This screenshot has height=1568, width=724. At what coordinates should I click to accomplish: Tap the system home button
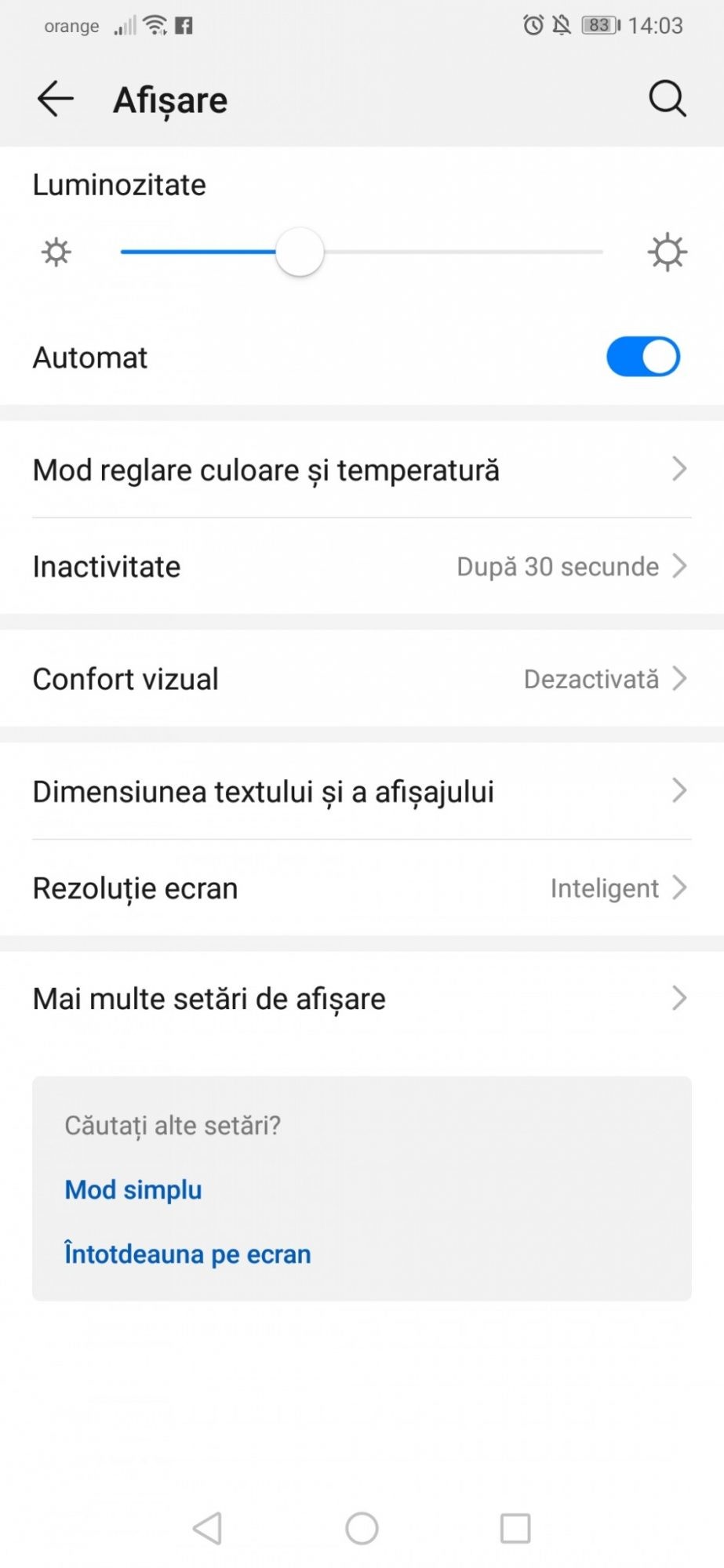click(362, 1528)
